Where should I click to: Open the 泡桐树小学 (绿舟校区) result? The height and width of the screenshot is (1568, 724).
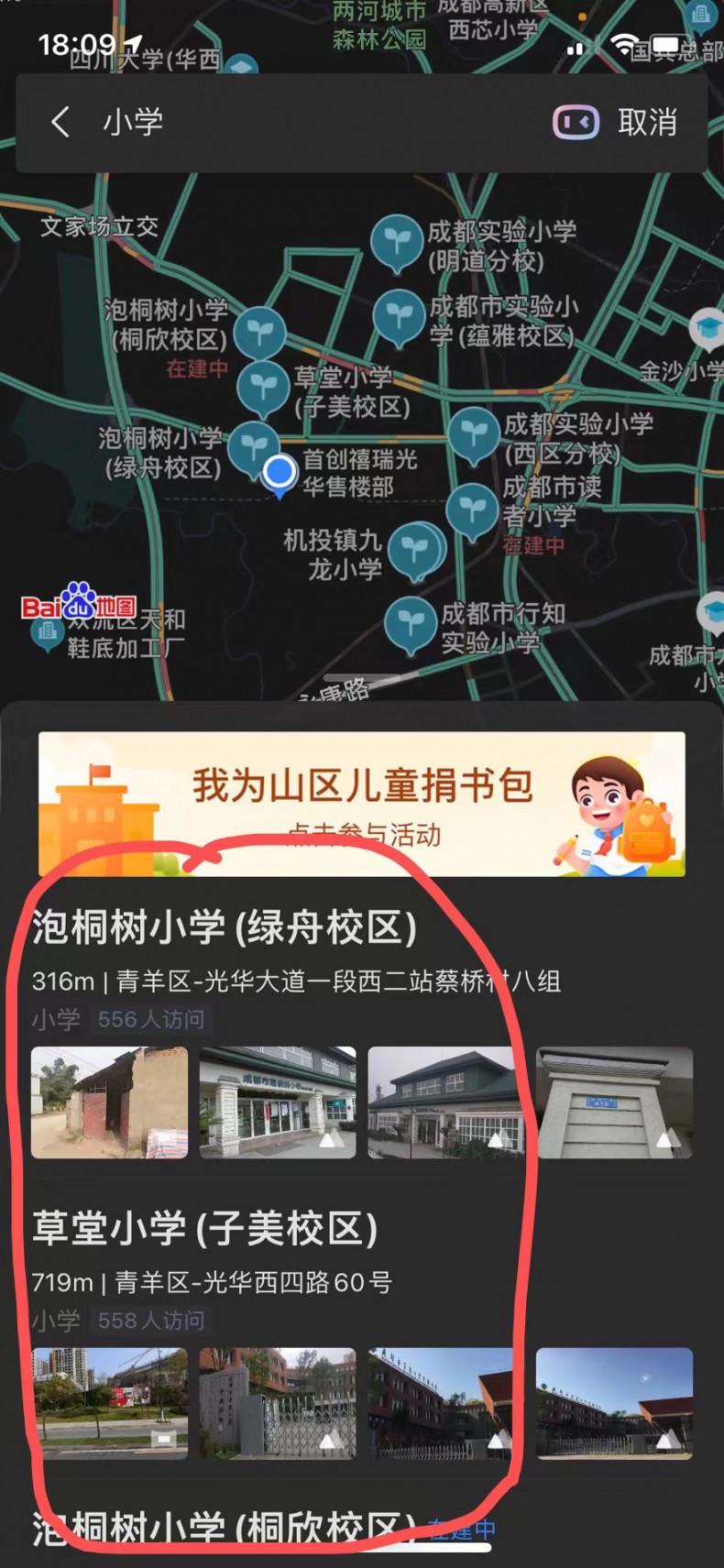[224, 927]
